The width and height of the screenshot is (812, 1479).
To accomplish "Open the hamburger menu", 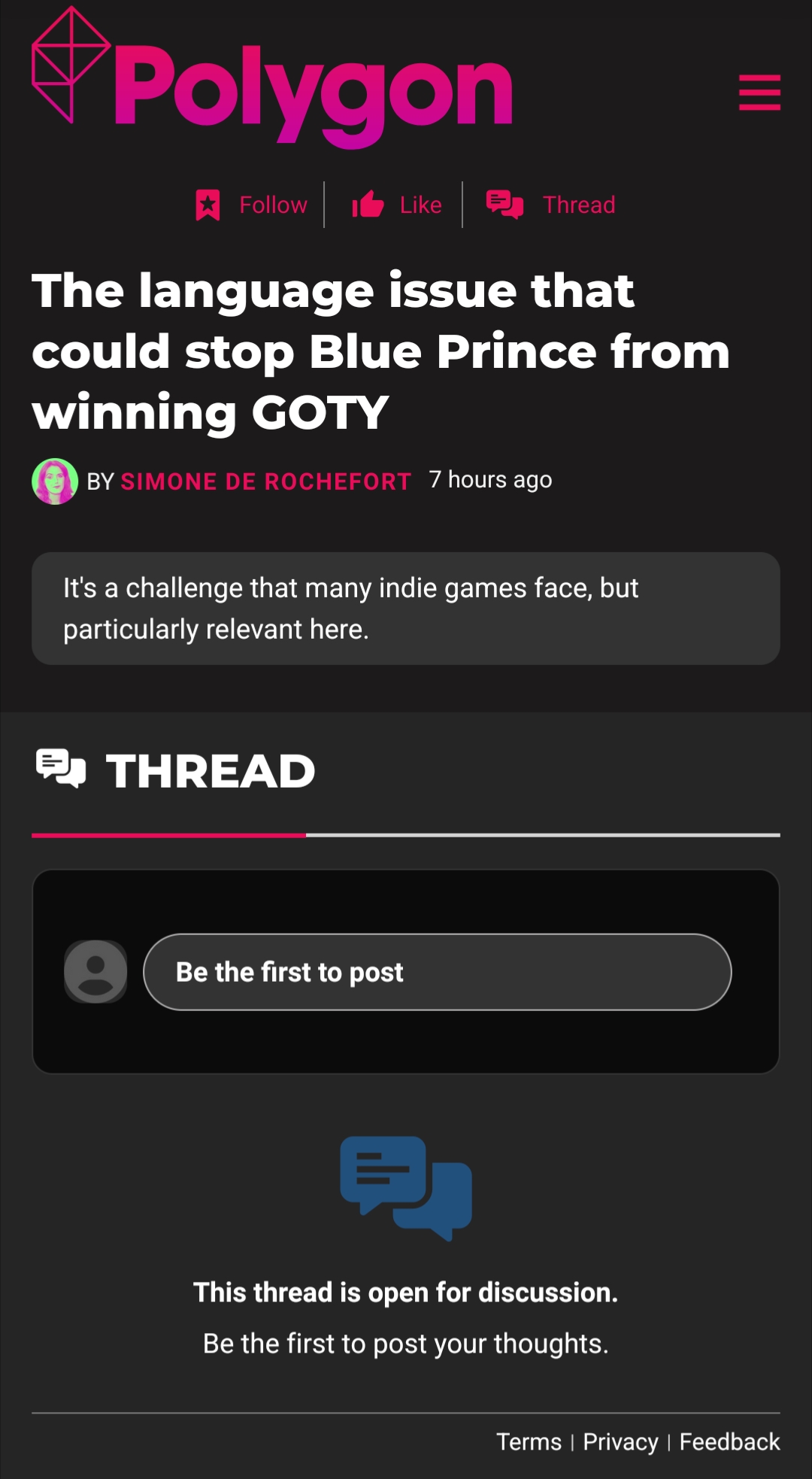I will click(759, 93).
